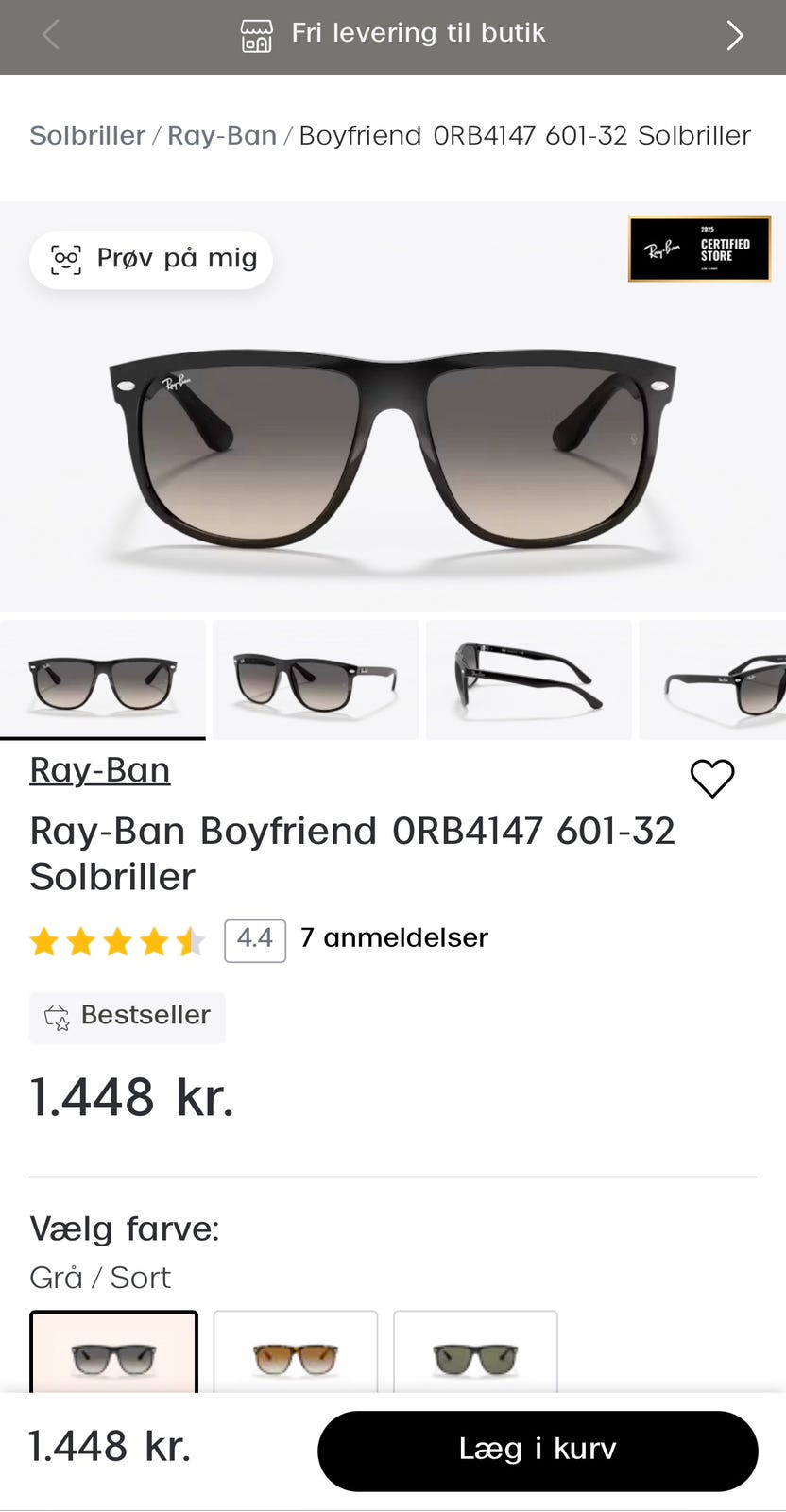
Task: Choose the green lens color swatch
Action: (475, 1353)
